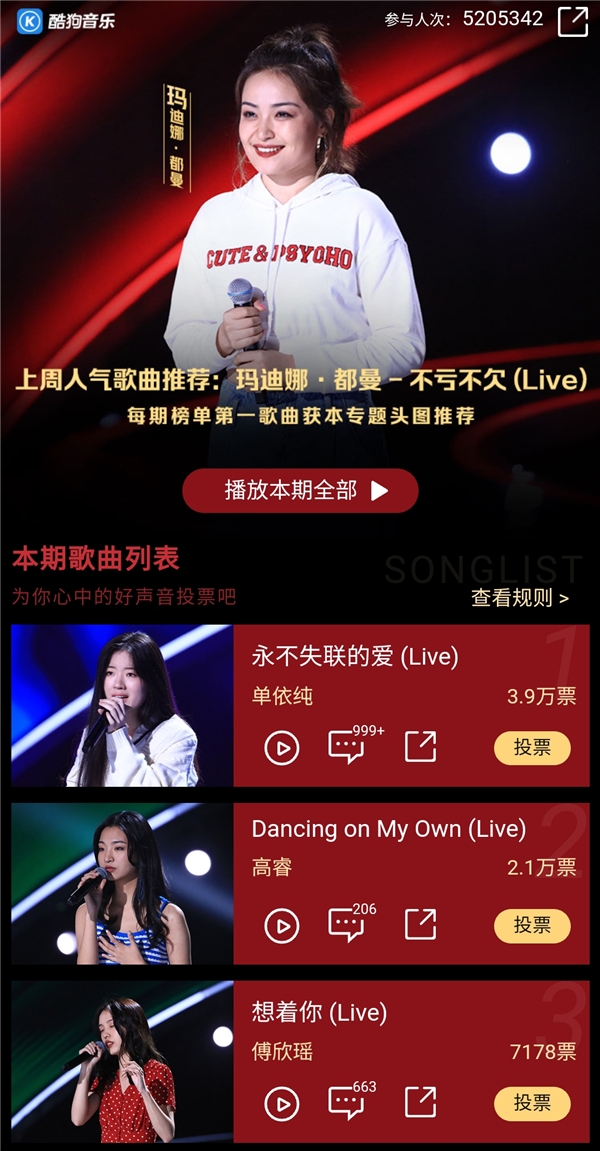This screenshot has width=600, height=1151.
Task: Cast a vote for 高睿's song
Action: point(532,926)
